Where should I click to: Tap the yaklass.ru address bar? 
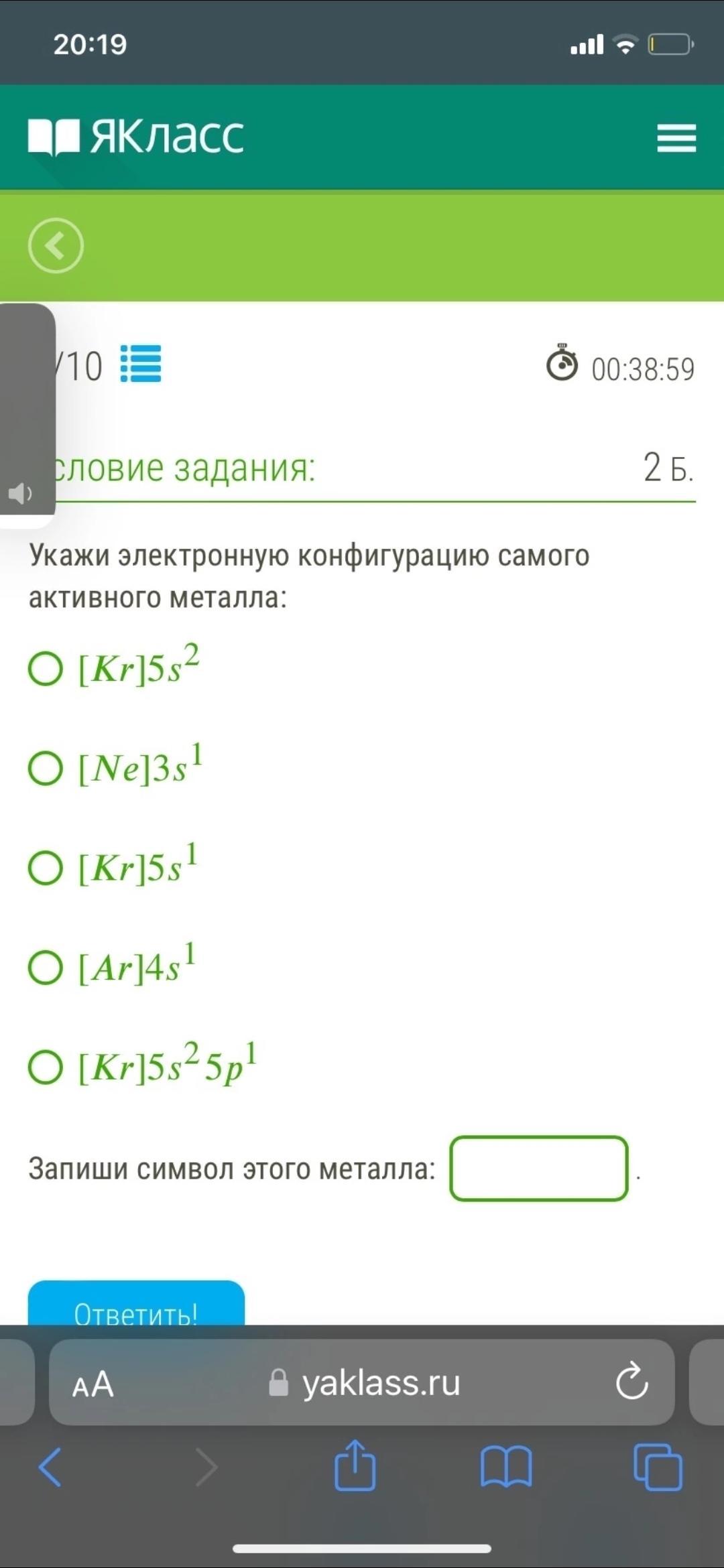362,1382
